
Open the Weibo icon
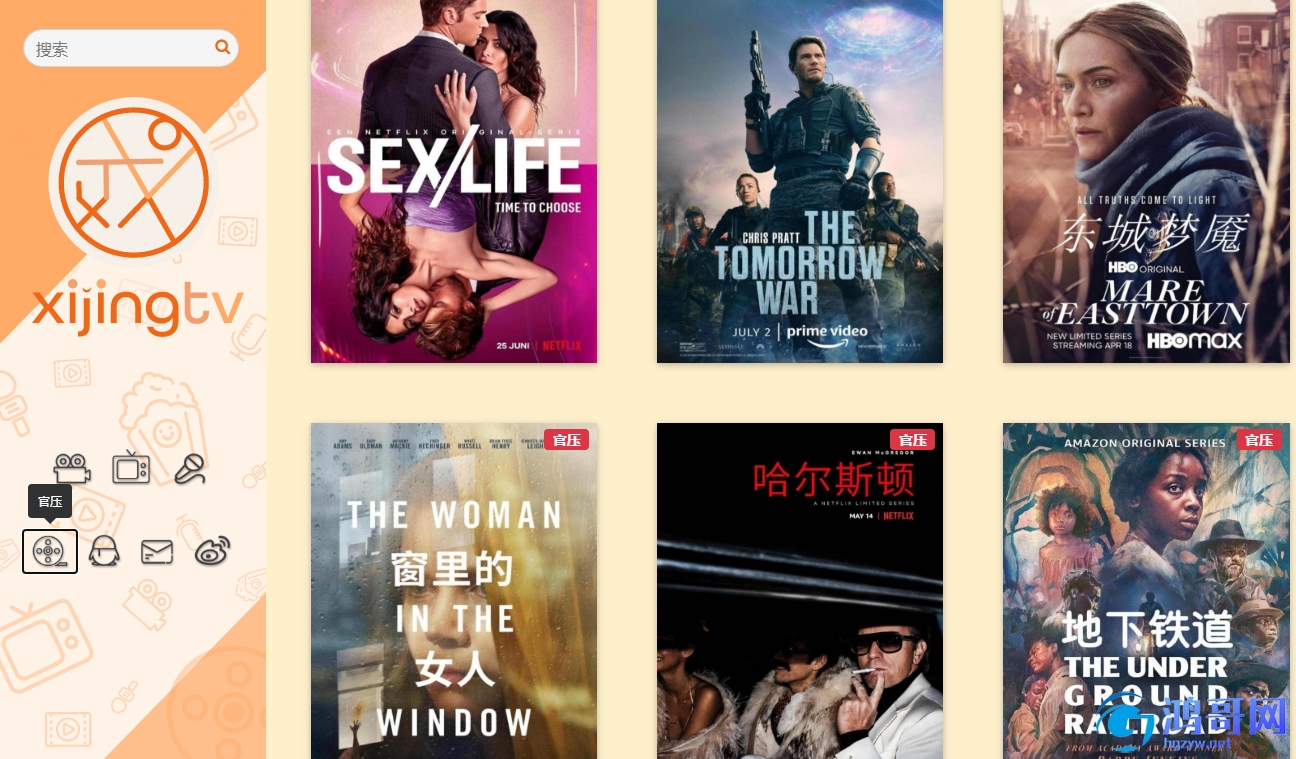click(212, 550)
